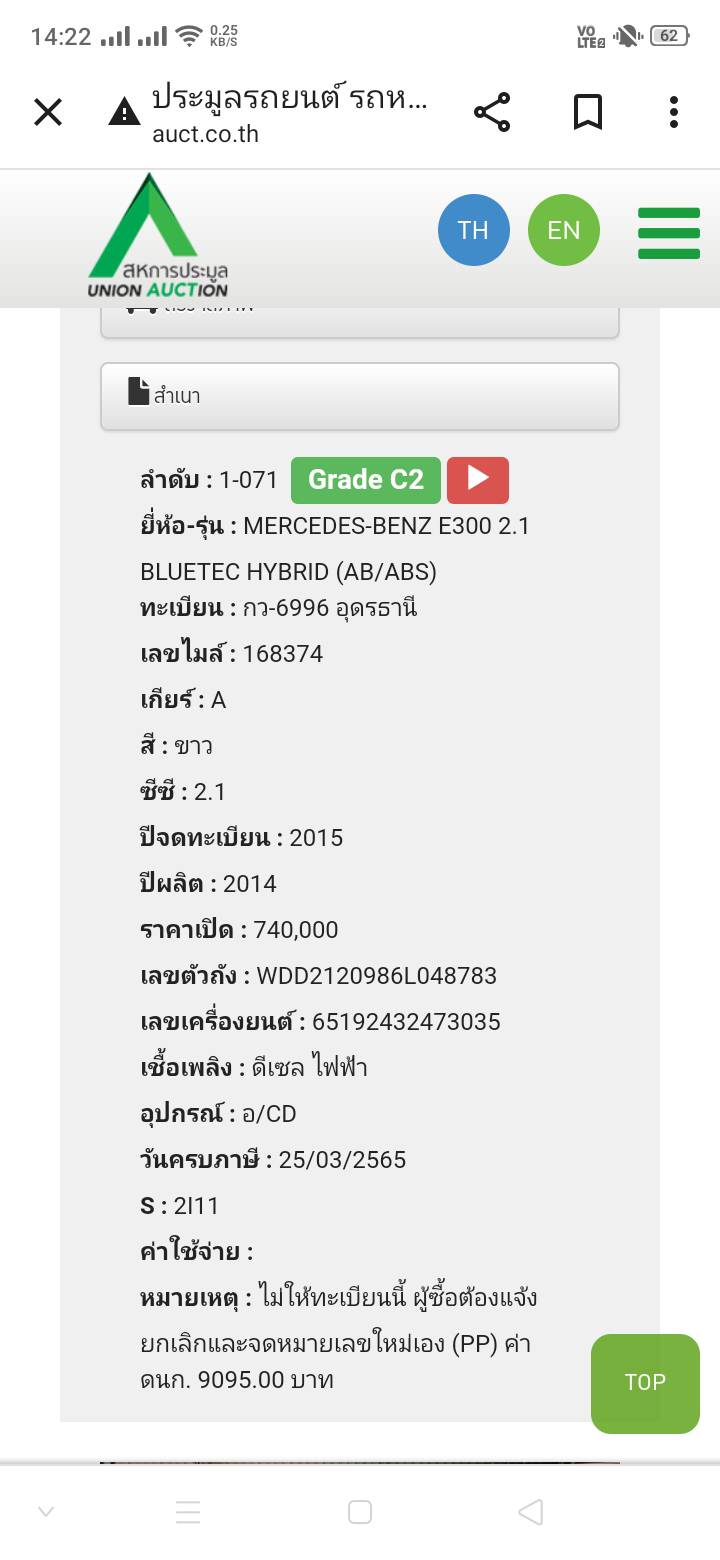Jump back to TOP of page
Viewport: 720px width, 1560px height.
[x=645, y=1383]
